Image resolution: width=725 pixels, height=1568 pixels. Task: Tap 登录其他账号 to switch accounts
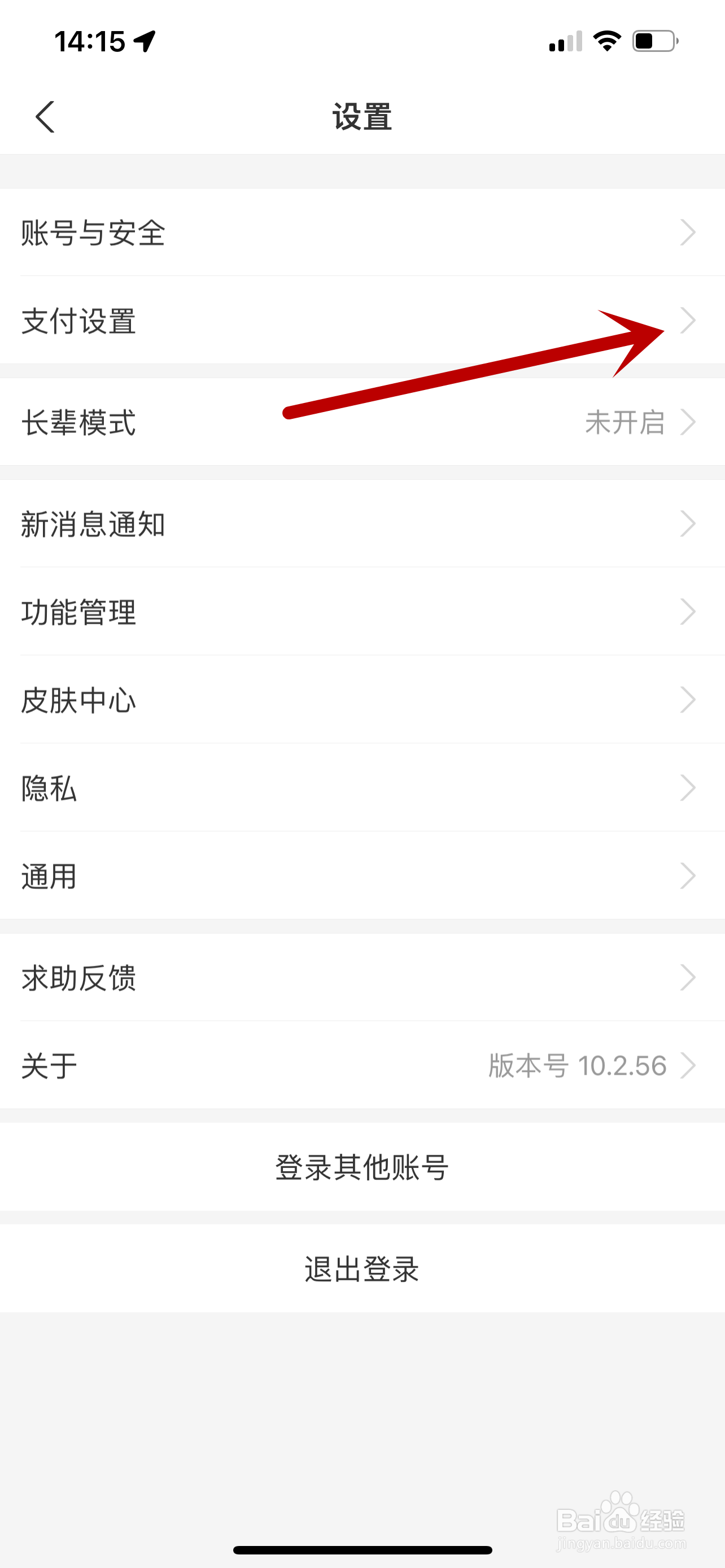pos(362,1167)
